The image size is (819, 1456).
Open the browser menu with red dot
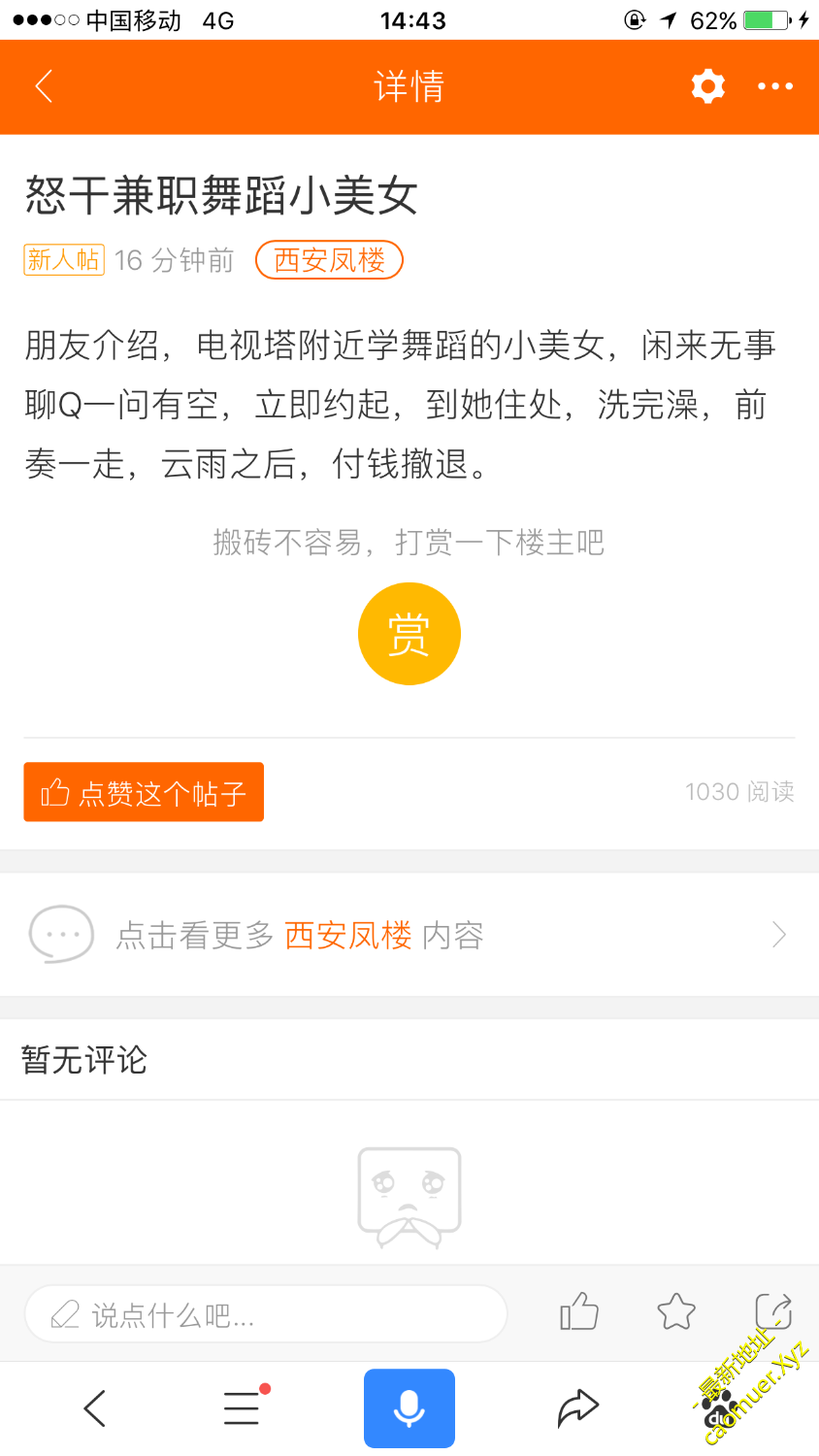[242, 1407]
